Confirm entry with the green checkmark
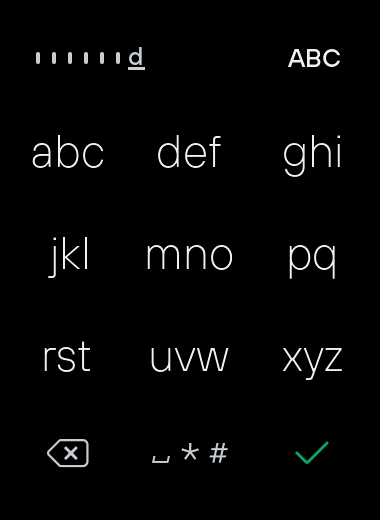Viewport: 380px width, 520px height. point(312,453)
